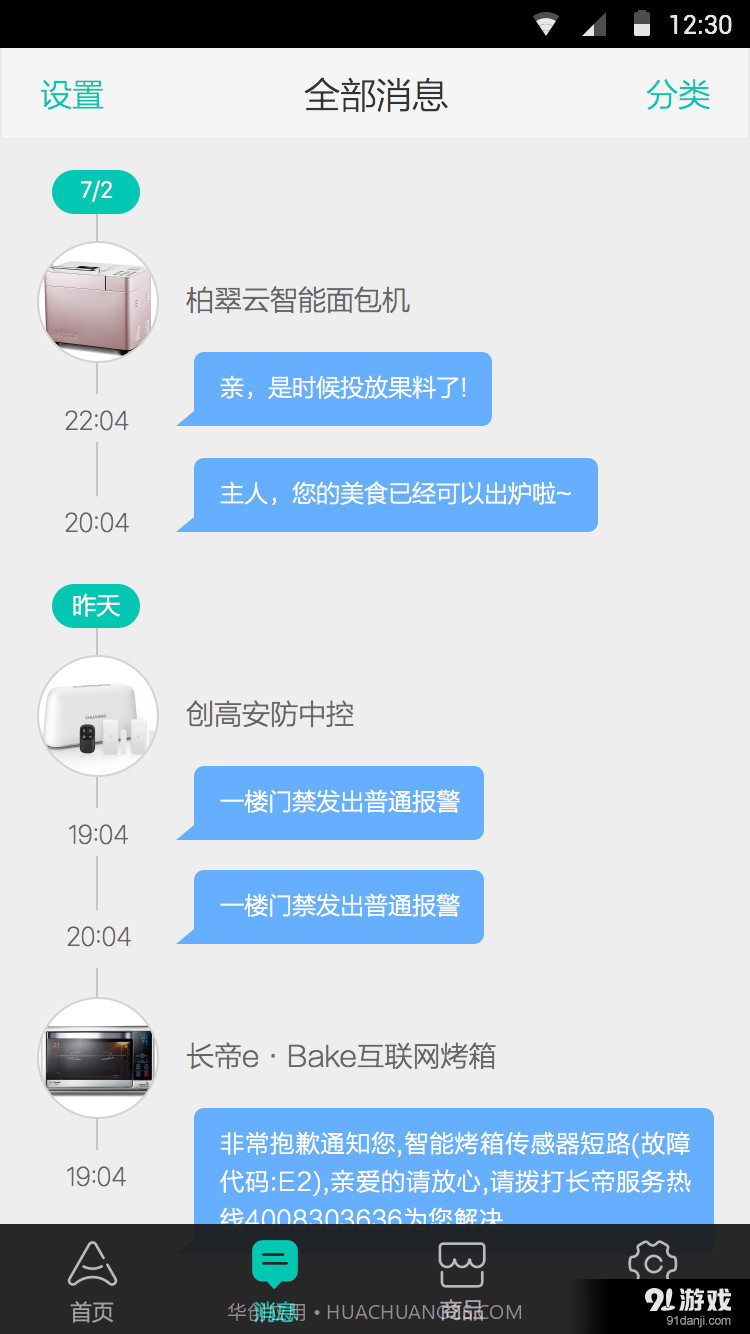
Task: Tap the oven fault notice mentioning hotline 4008303636
Action: (453, 1170)
